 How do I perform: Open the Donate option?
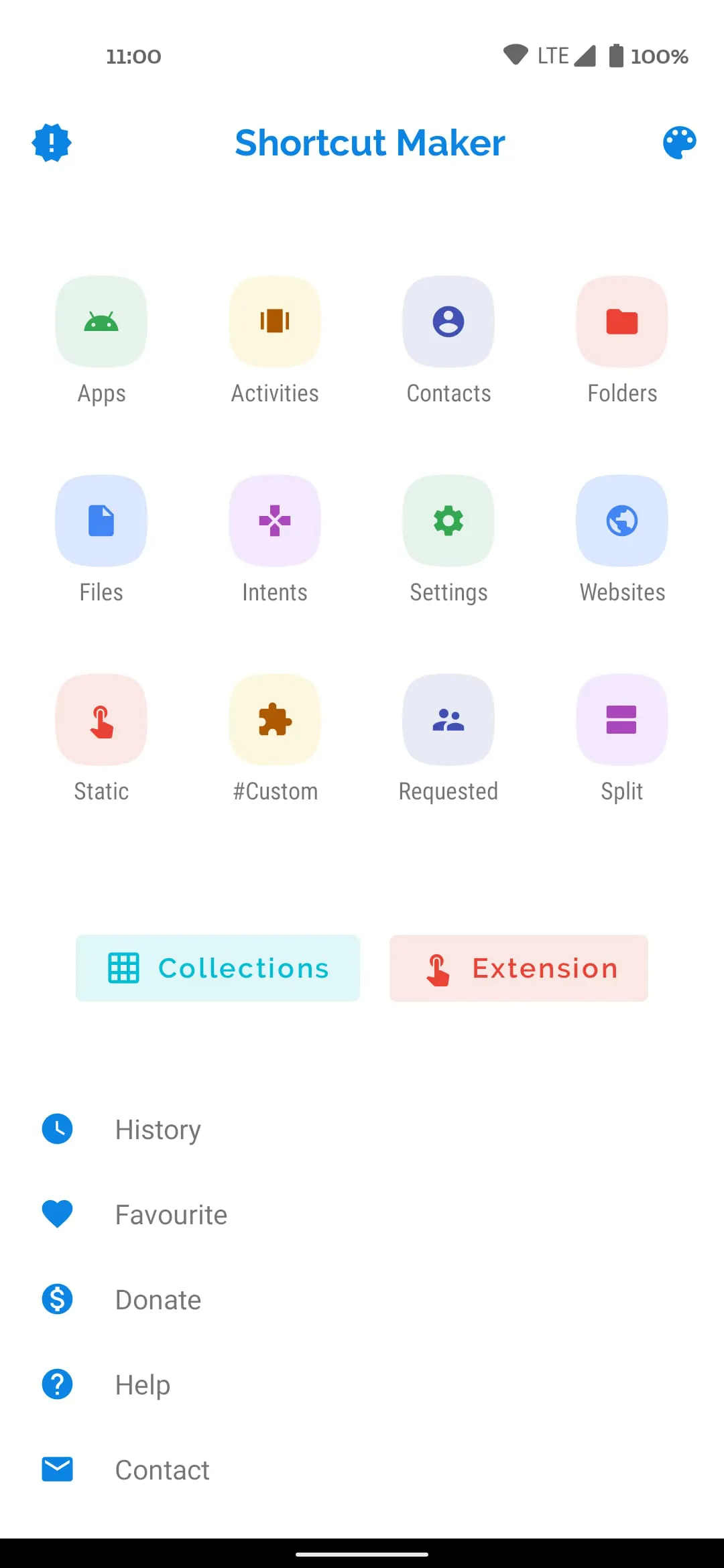pos(158,1299)
